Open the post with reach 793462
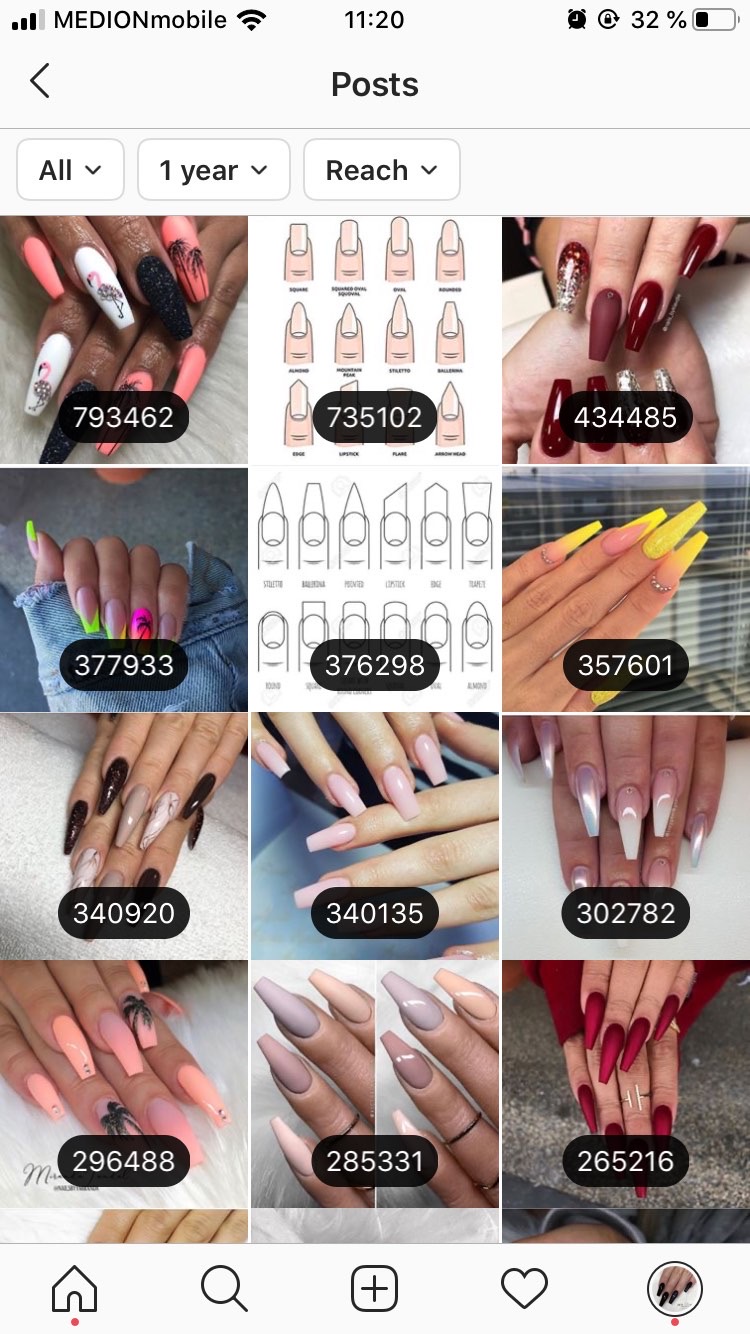750x1334 pixels. point(124,340)
